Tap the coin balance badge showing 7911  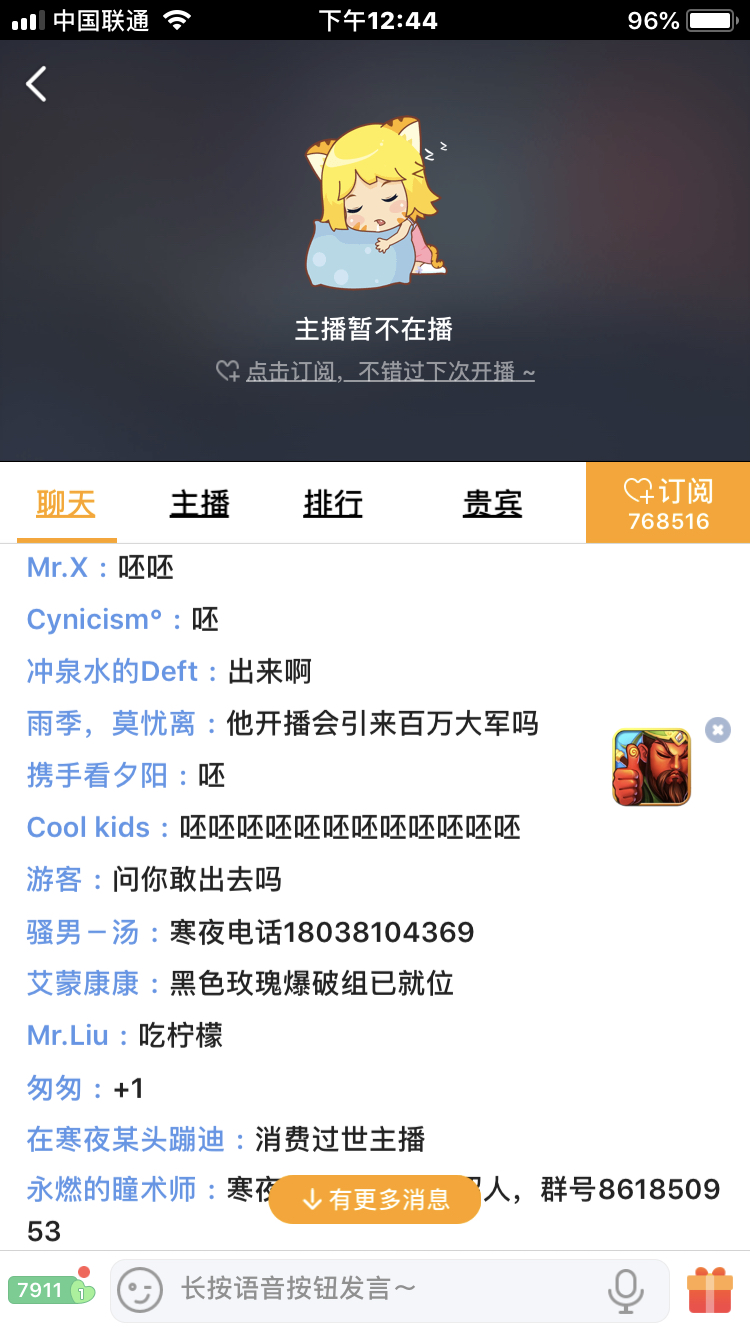[x=51, y=1291]
